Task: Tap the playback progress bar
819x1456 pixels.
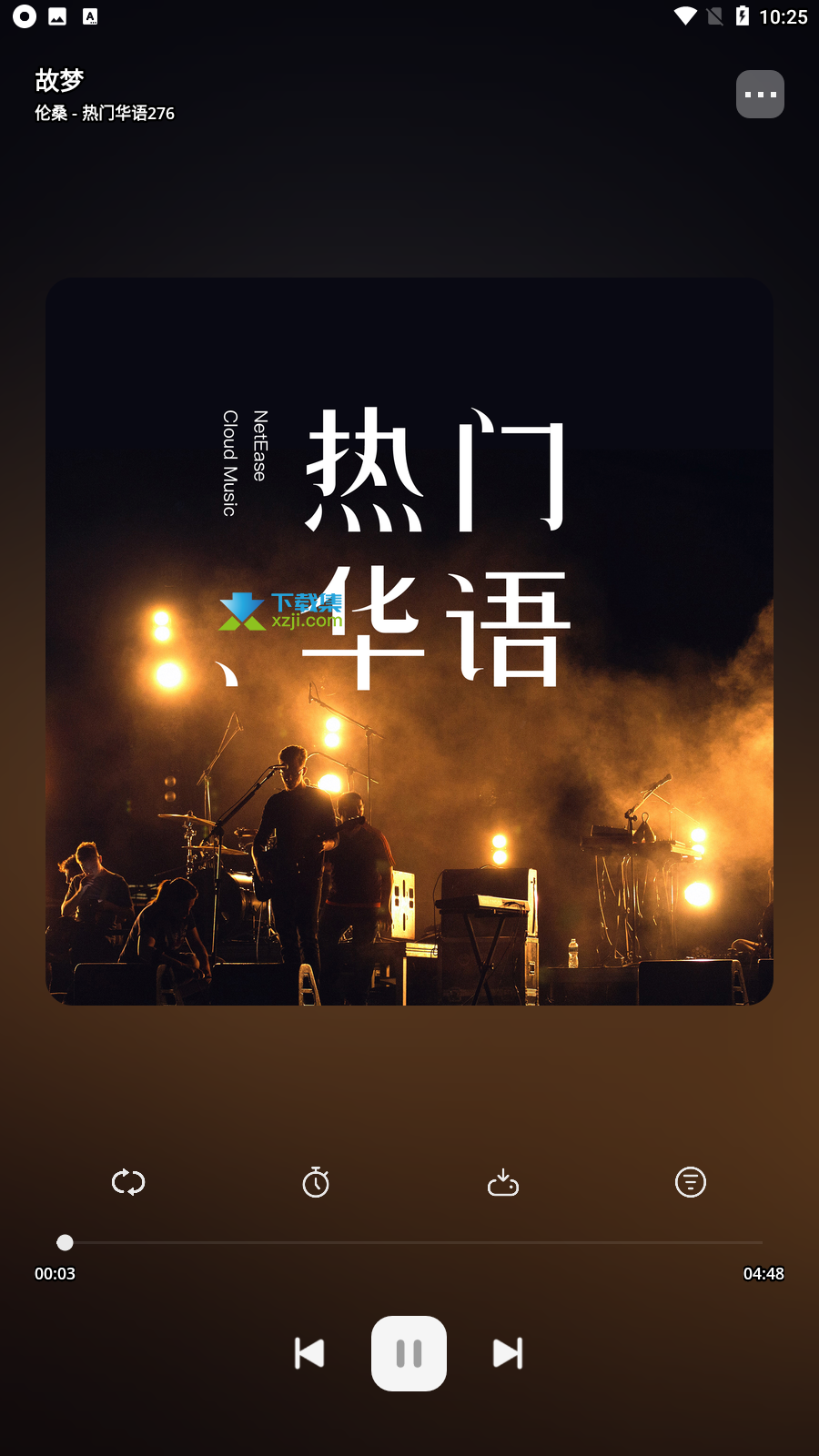Action: tap(409, 1242)
